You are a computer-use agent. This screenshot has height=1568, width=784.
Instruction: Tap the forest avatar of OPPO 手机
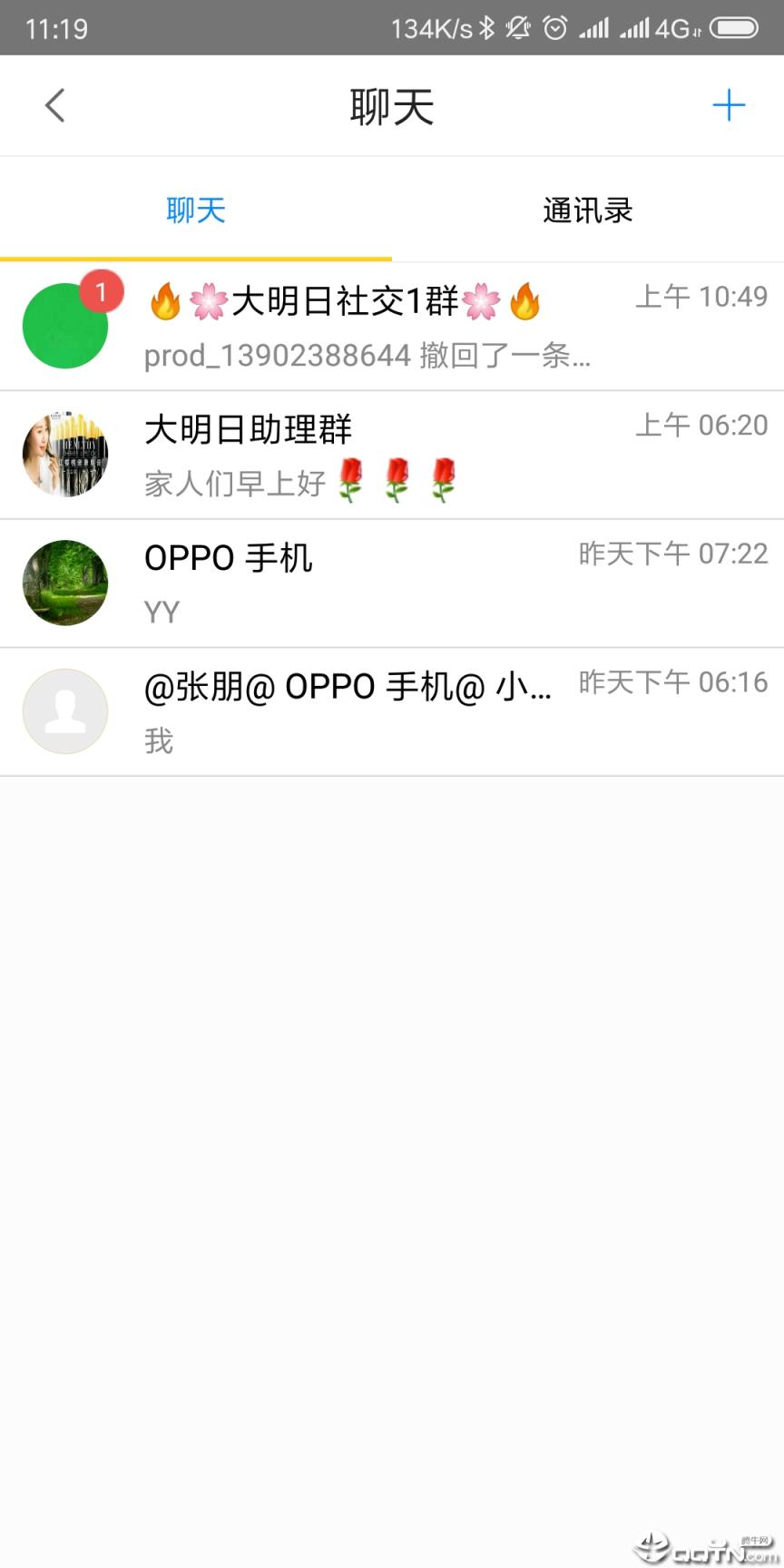click(x=64, y=583)
